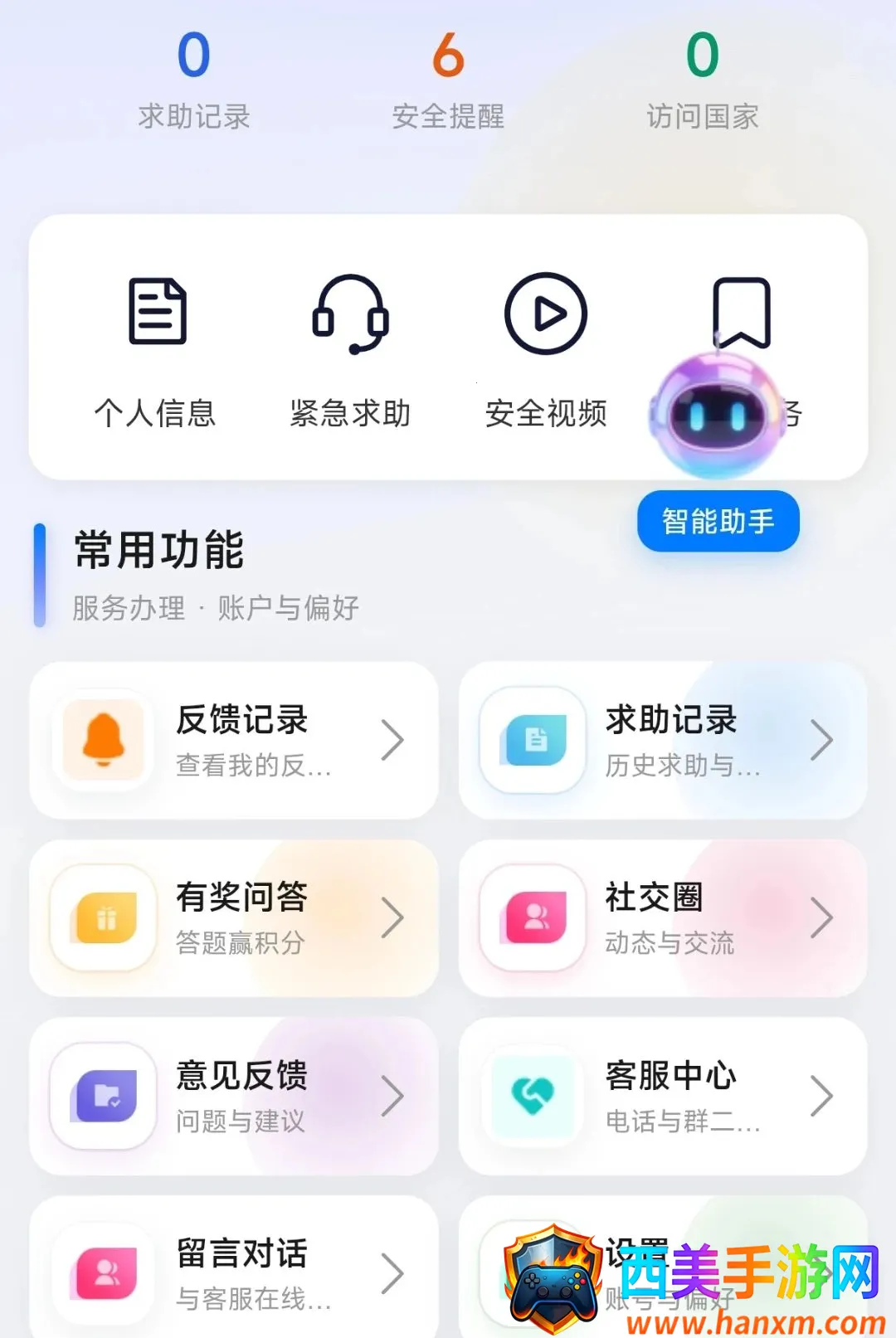
Task: Open 意见反馈 feedback card
Action: [234, 1096]
